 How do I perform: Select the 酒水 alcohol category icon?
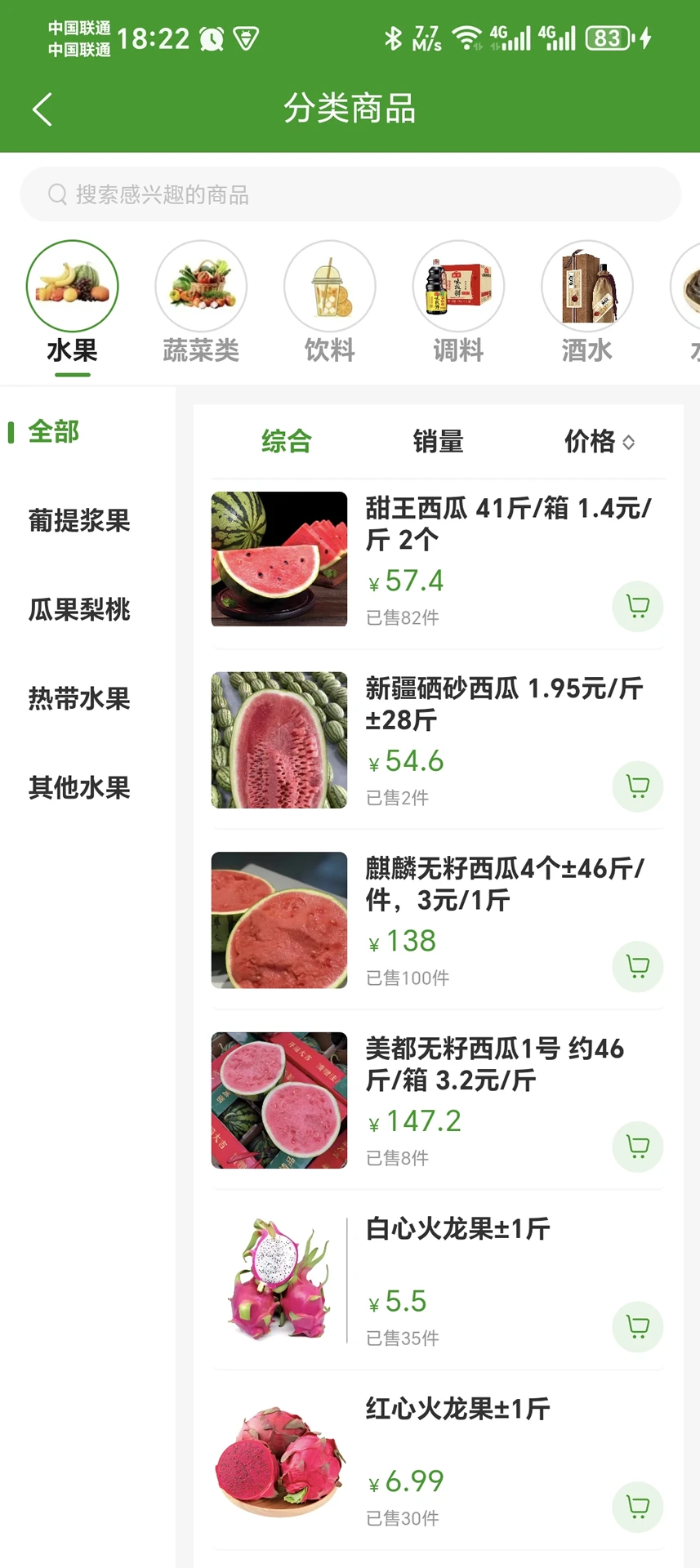[x=587, y=286]
